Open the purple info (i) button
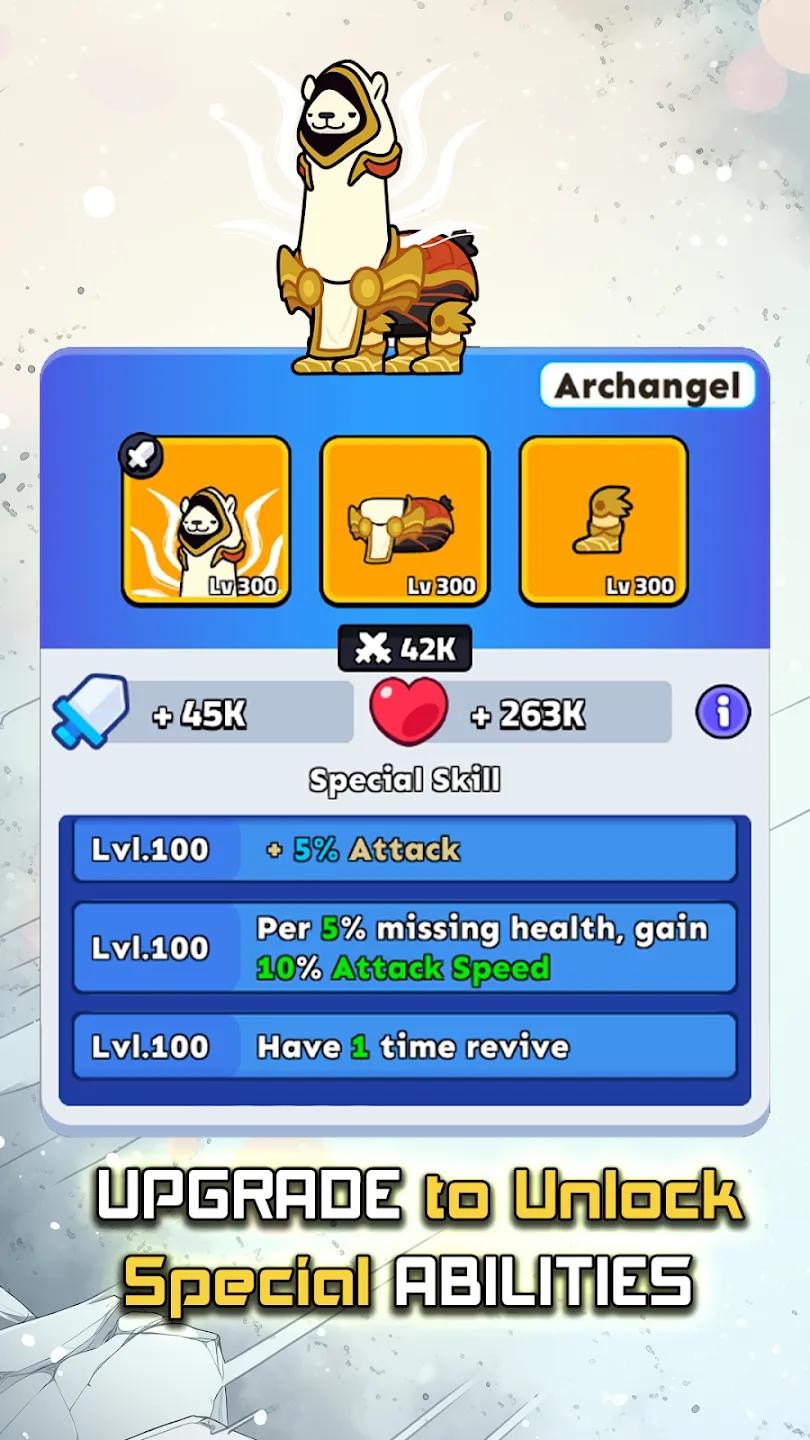 pos(724,710)
